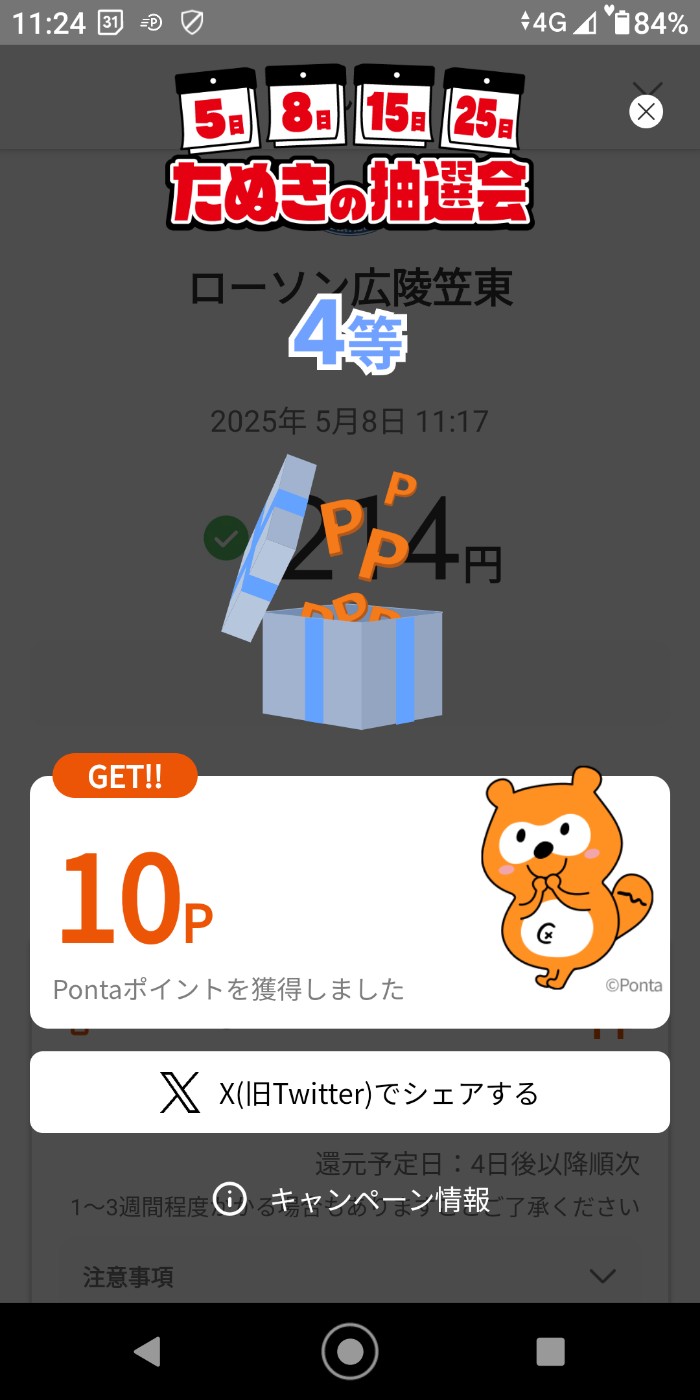
Task: Go back with the system back button
Action: tap(147, 1351)
